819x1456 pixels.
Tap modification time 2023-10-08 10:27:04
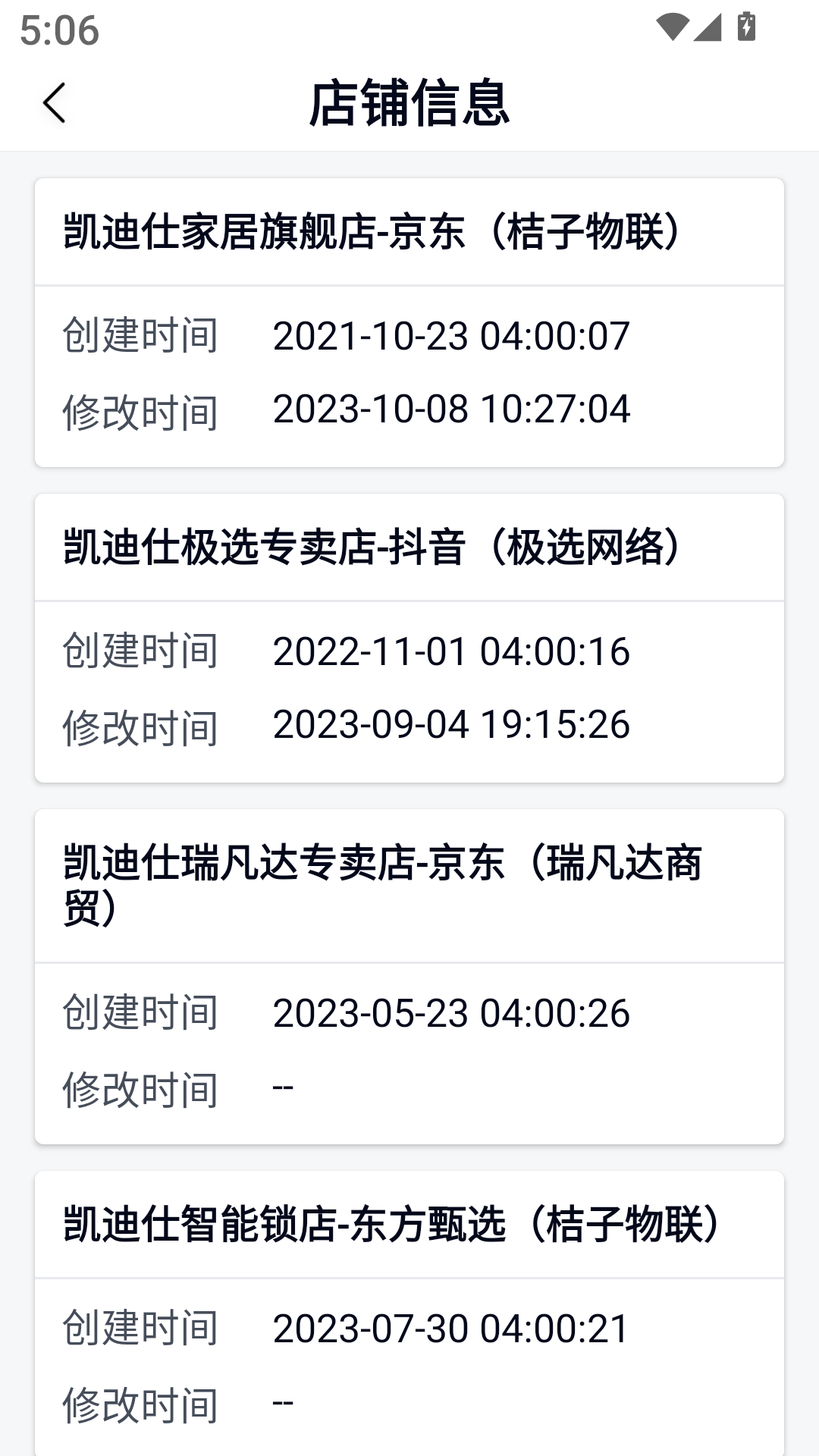tap(451, 412)
